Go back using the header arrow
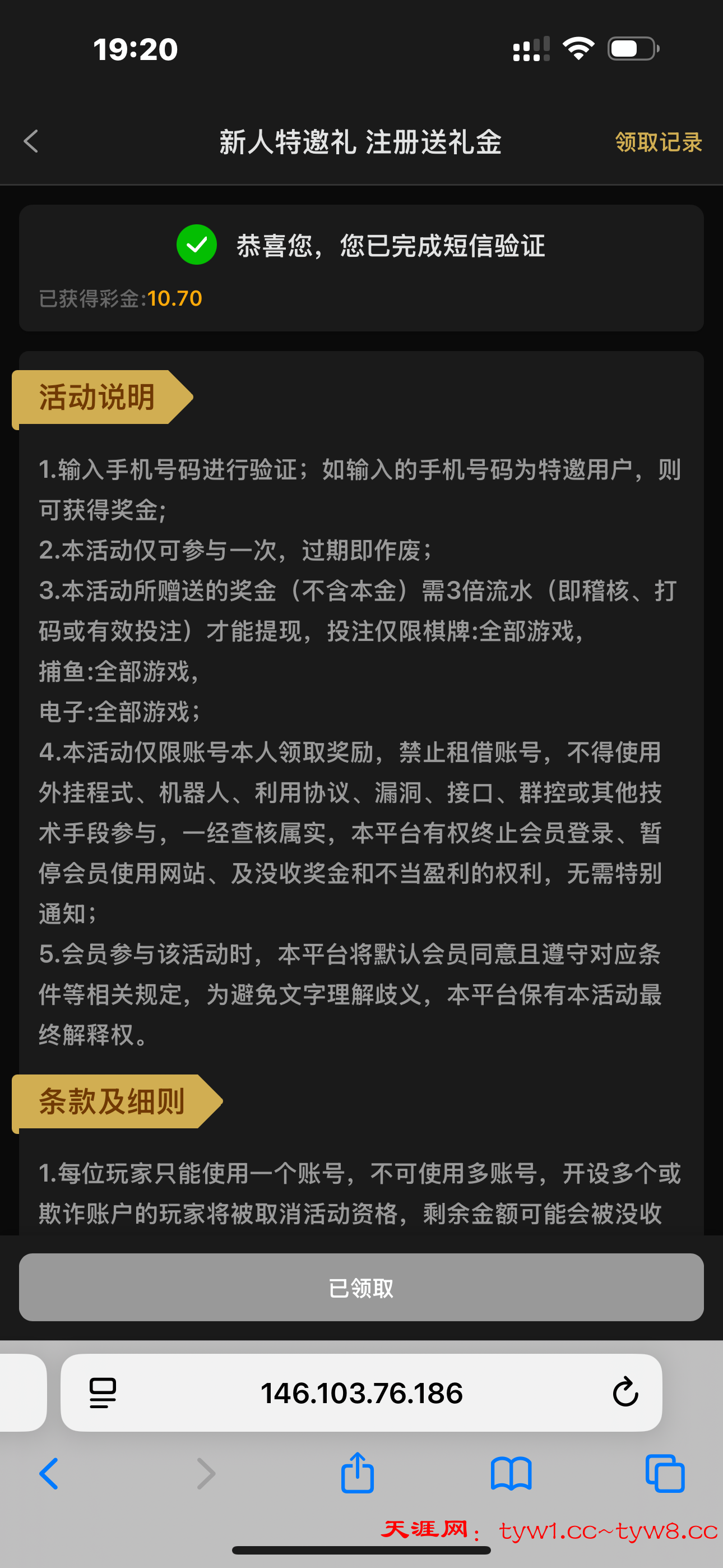This screenshot has width=723, height=1568. (x=31, y=142)
